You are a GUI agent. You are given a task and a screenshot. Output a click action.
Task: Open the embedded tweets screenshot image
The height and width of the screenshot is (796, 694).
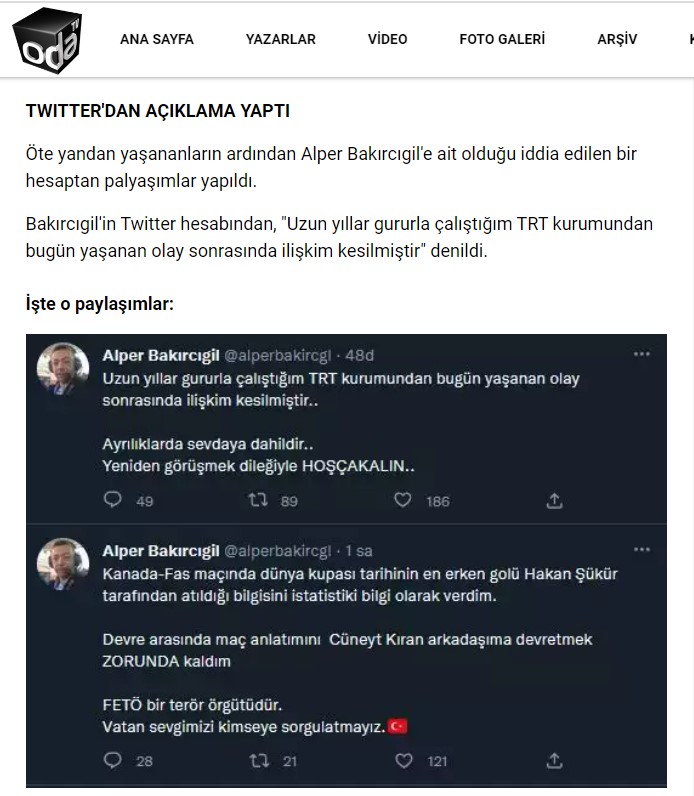pyautogui.click(x=346, y=560)
